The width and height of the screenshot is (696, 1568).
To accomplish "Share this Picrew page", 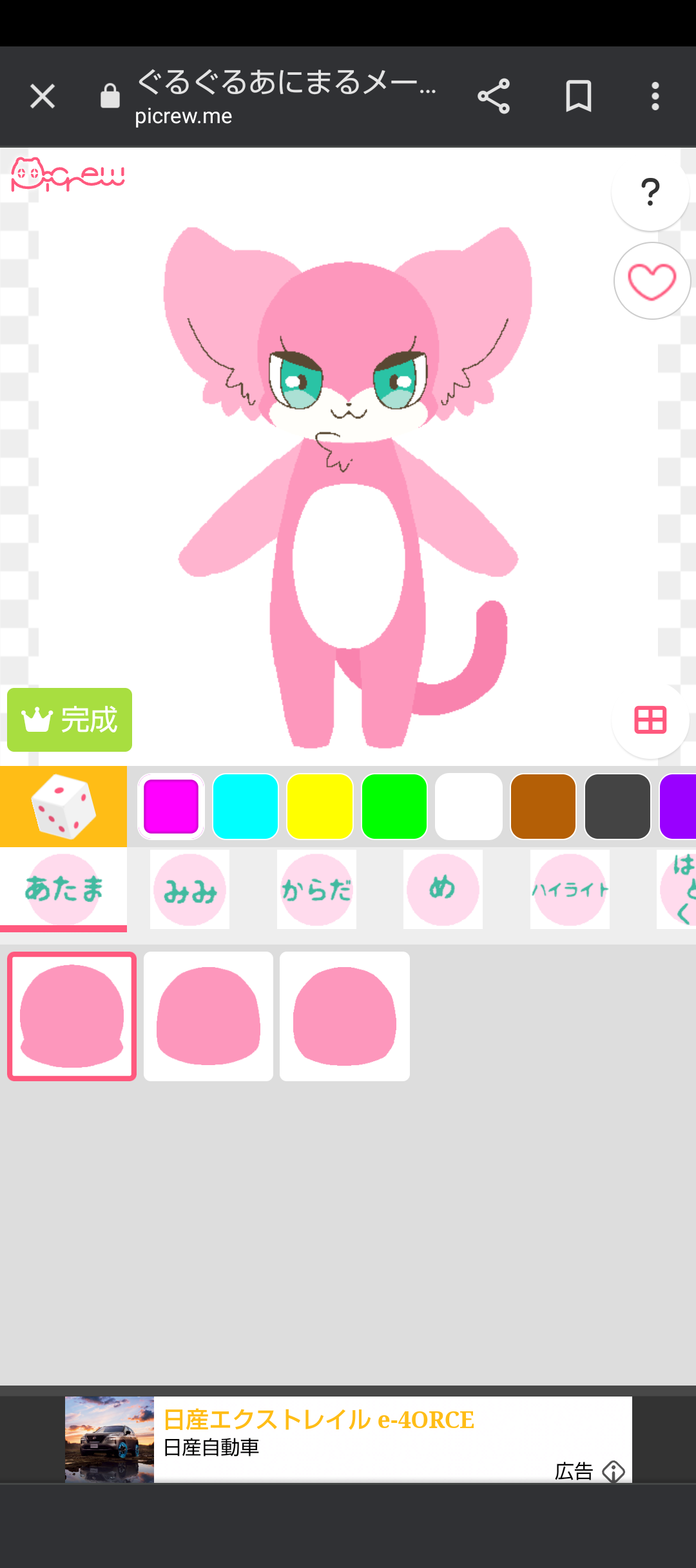I will coord(494,97).
